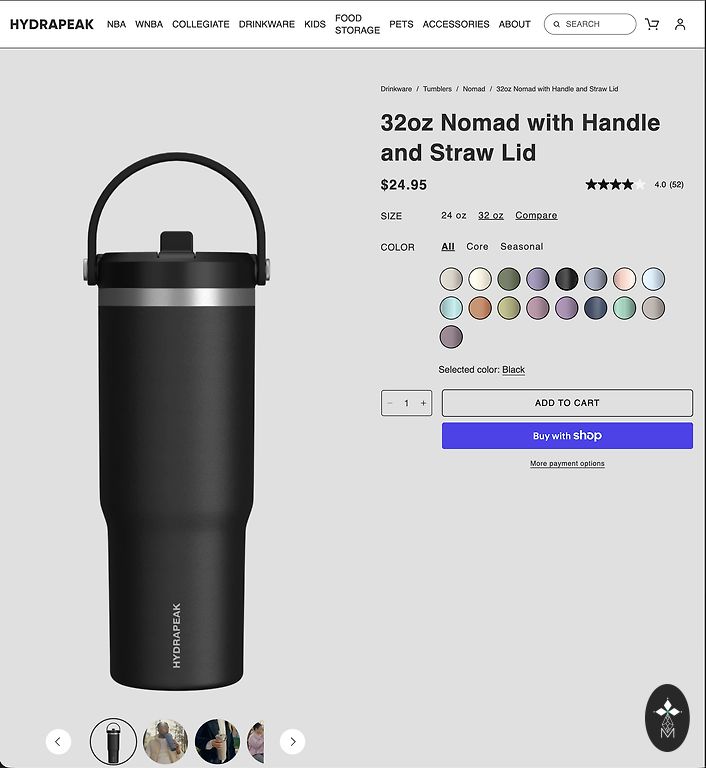Open the Compare sizes link
Image resolution: width=706 pixels, height=768 pixels.
[x=536, y=216]
